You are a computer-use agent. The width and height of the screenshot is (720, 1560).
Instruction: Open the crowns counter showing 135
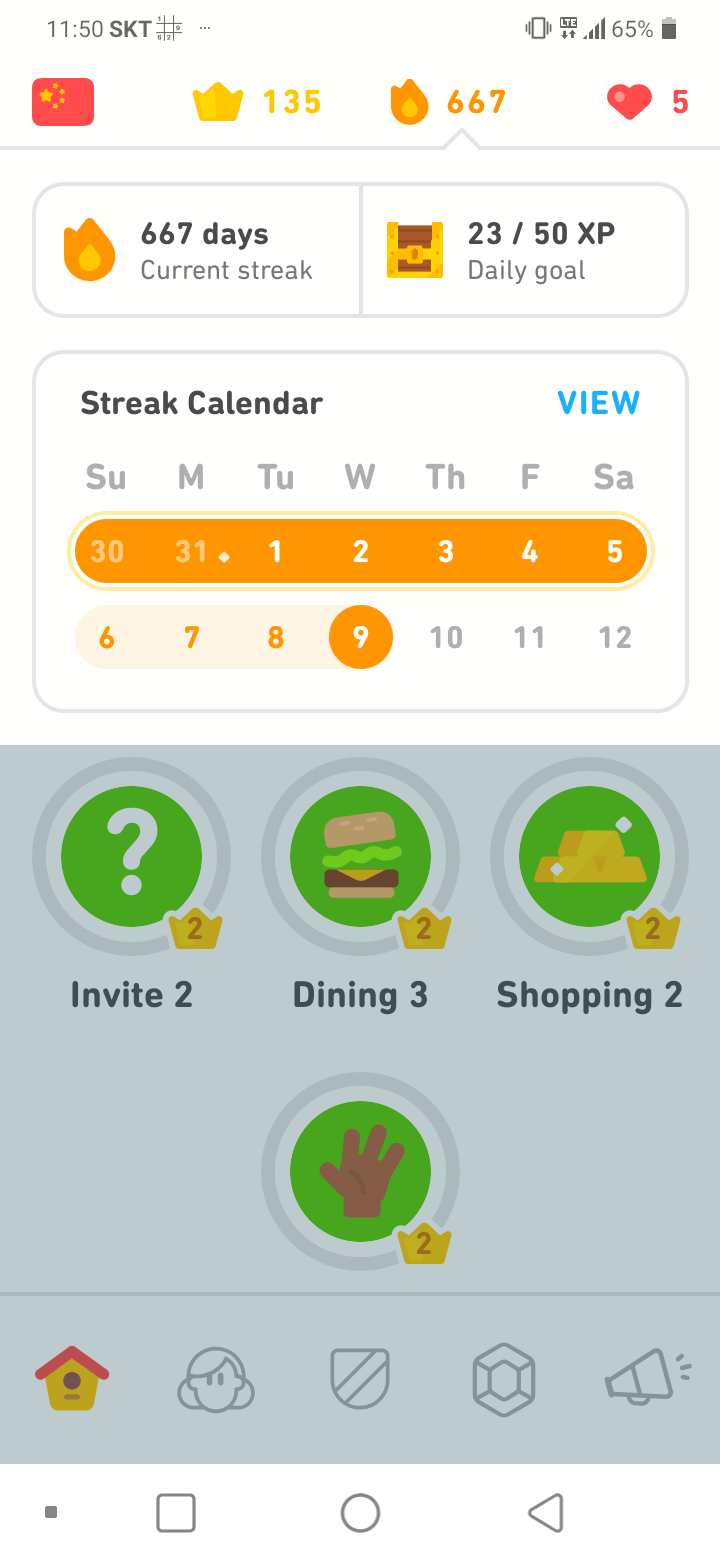(257, 102)
